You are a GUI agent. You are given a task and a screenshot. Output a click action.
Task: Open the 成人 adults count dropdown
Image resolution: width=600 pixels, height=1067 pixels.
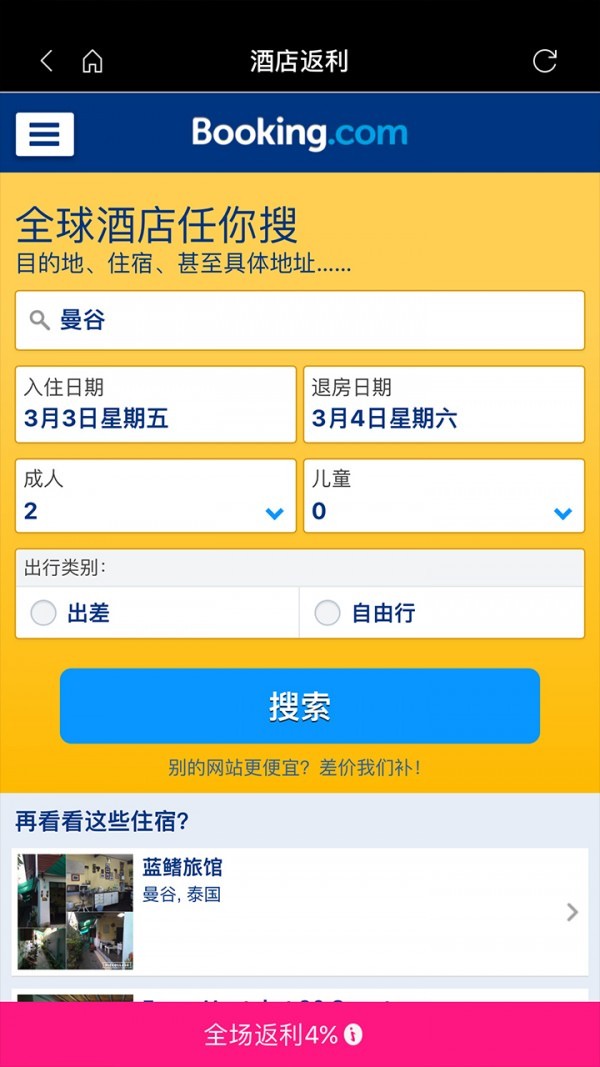[x=156, y=496]
